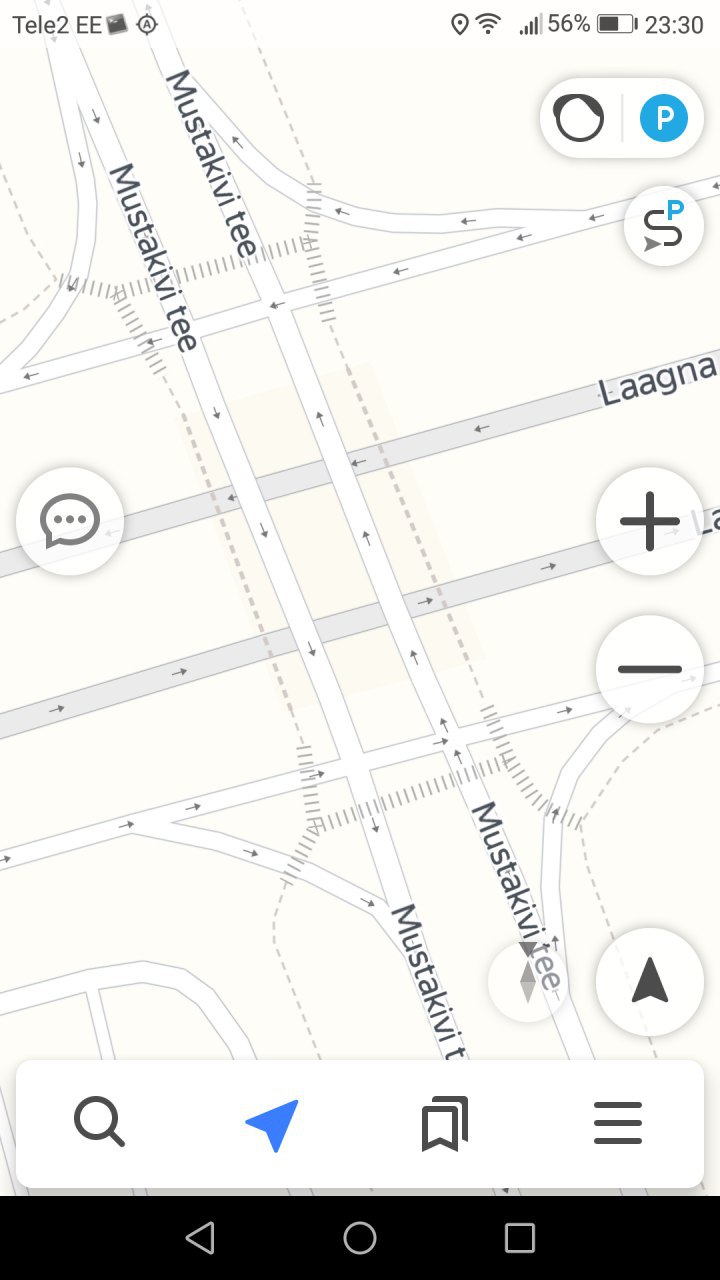Open the blue navigation route tab
Image resolution: width=720 pixels, height=1280 pixels.
point(273,1125)
